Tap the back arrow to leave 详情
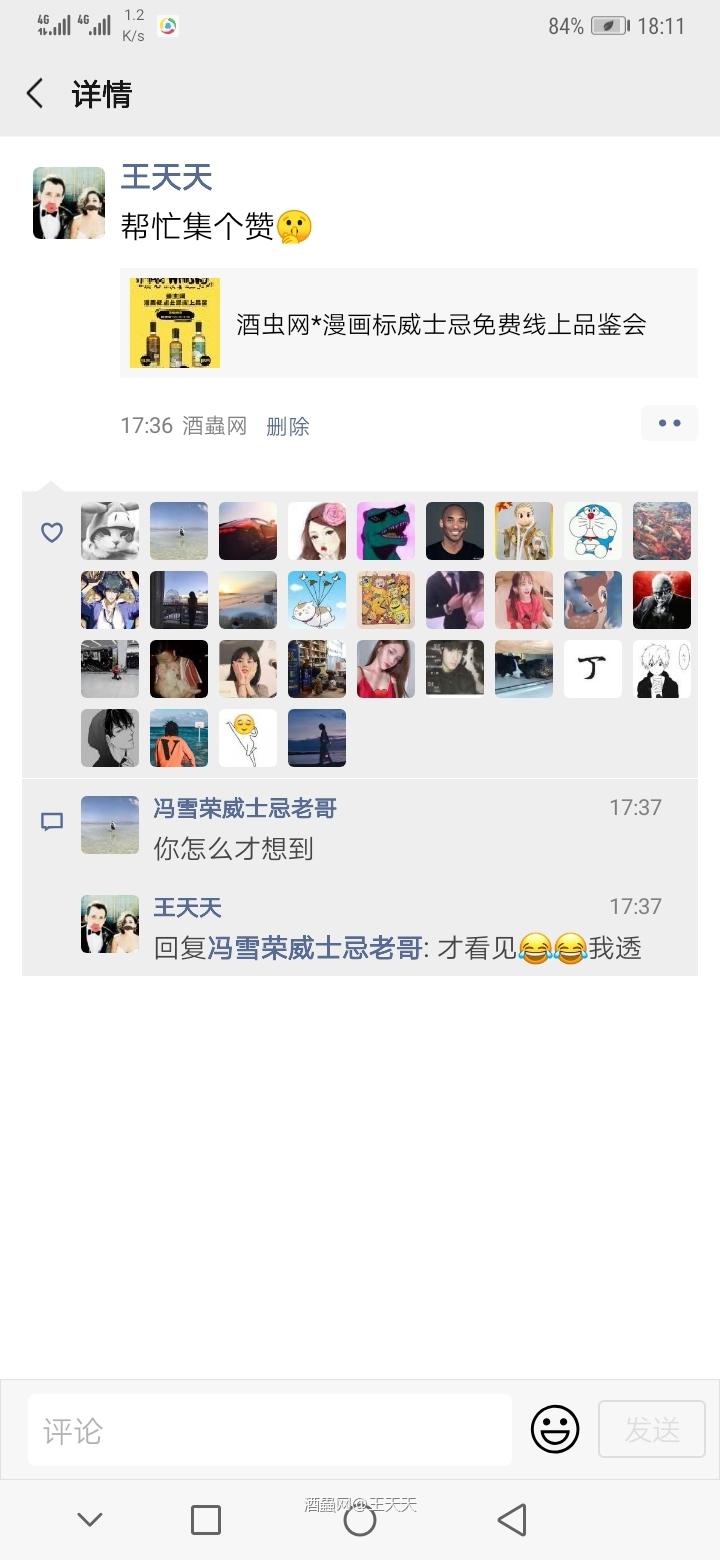720x1560 pixels. point(35,92)
